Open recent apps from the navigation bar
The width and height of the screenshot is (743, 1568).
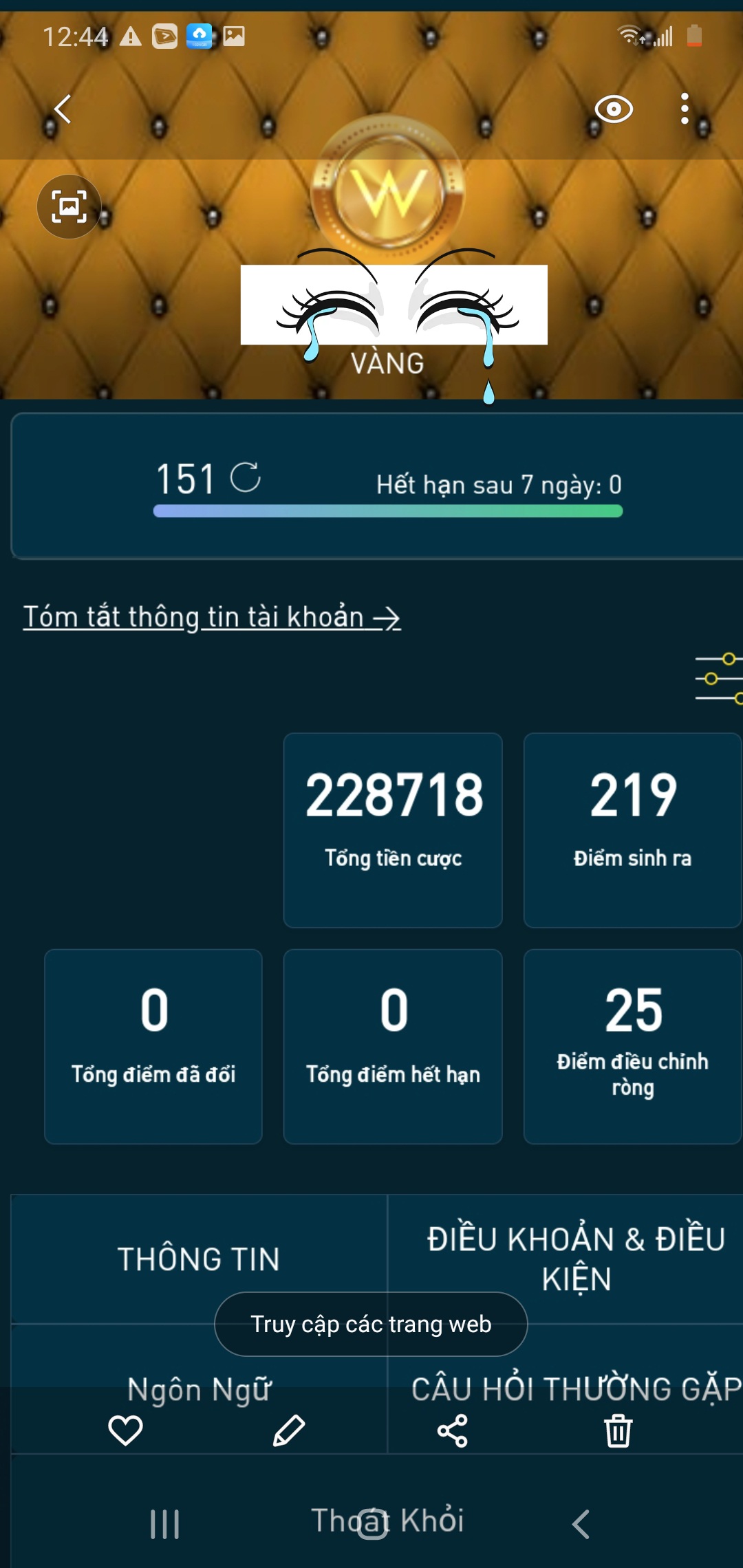[164, 1524]
